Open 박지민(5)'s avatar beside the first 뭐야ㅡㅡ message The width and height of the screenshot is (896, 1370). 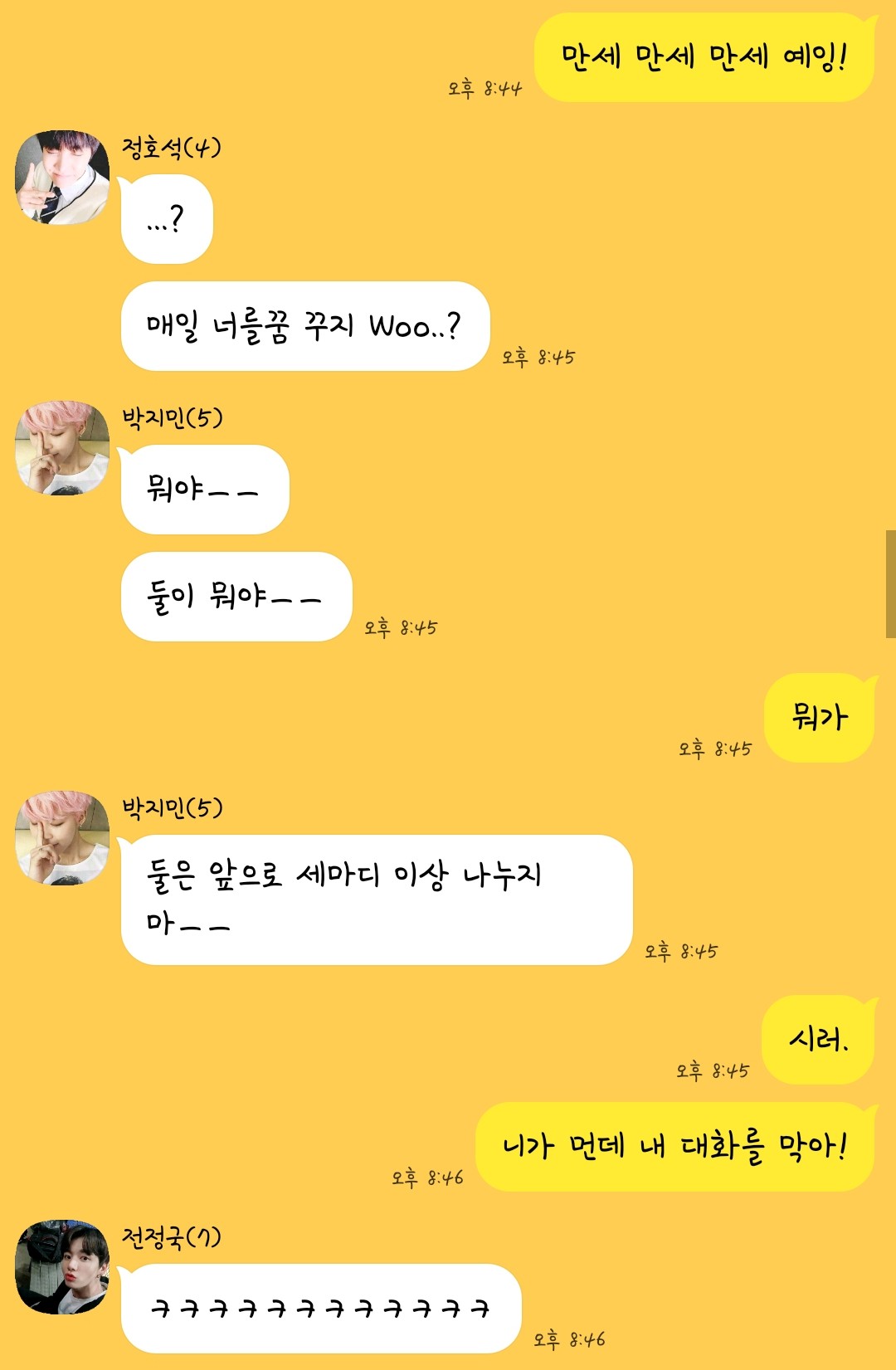(x=62, y=448)
